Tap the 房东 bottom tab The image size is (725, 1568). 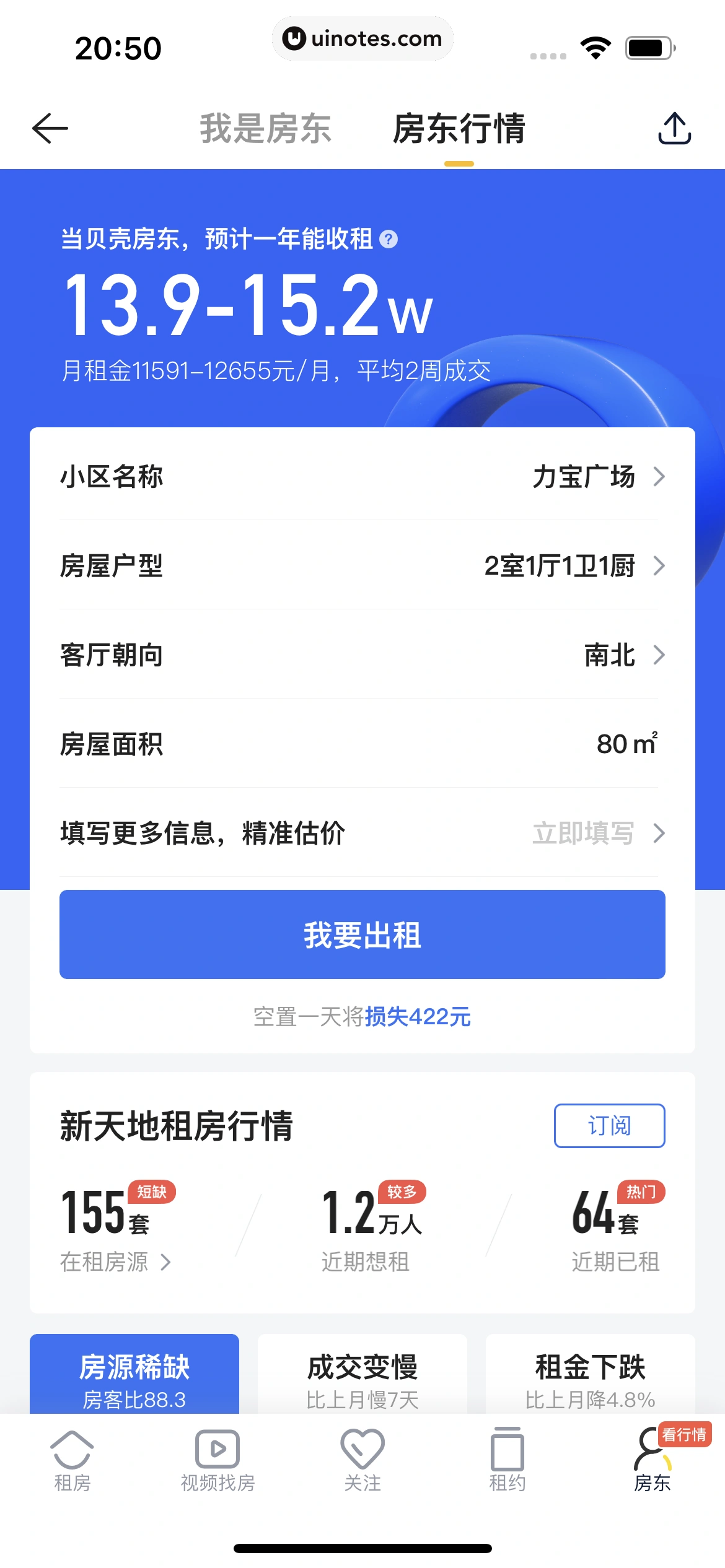click(652, 1460)
